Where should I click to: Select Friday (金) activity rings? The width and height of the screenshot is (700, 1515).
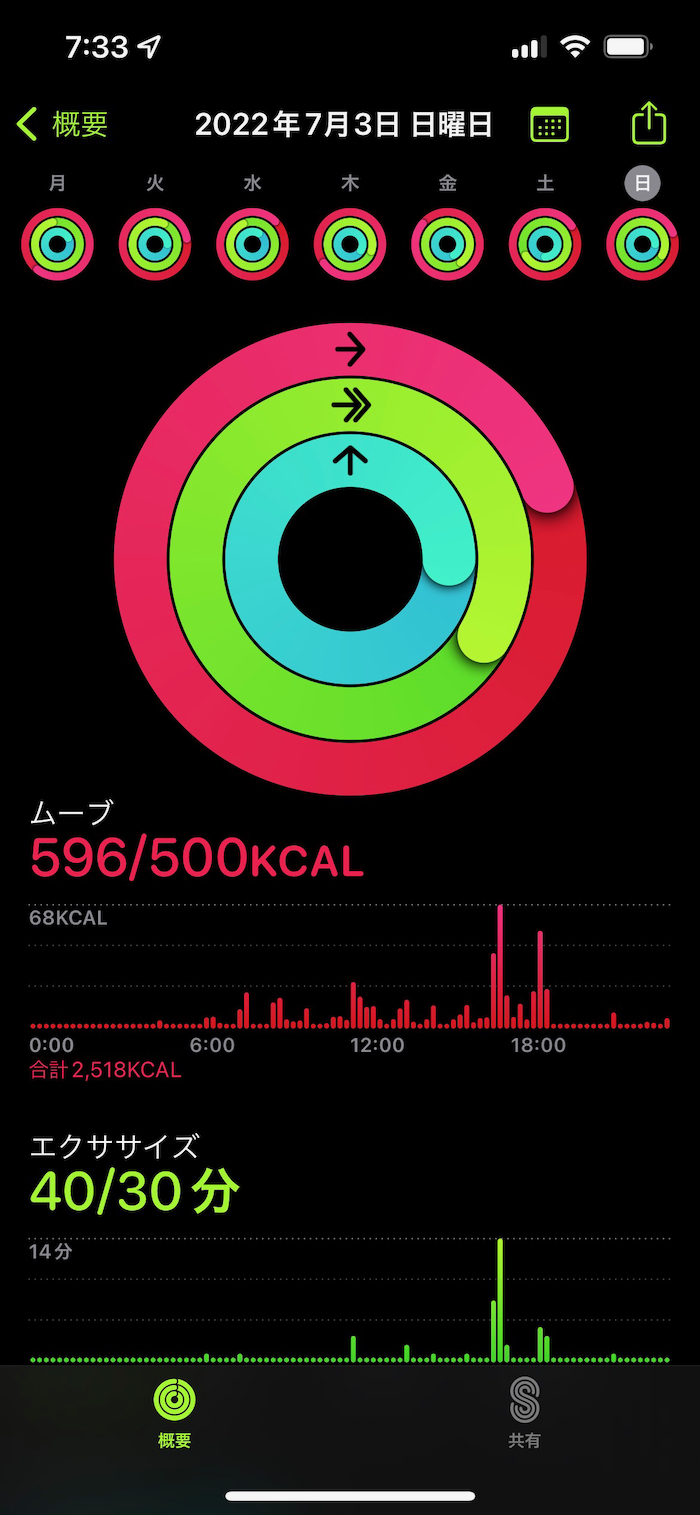pyautogui.click(x=447, y=243)
